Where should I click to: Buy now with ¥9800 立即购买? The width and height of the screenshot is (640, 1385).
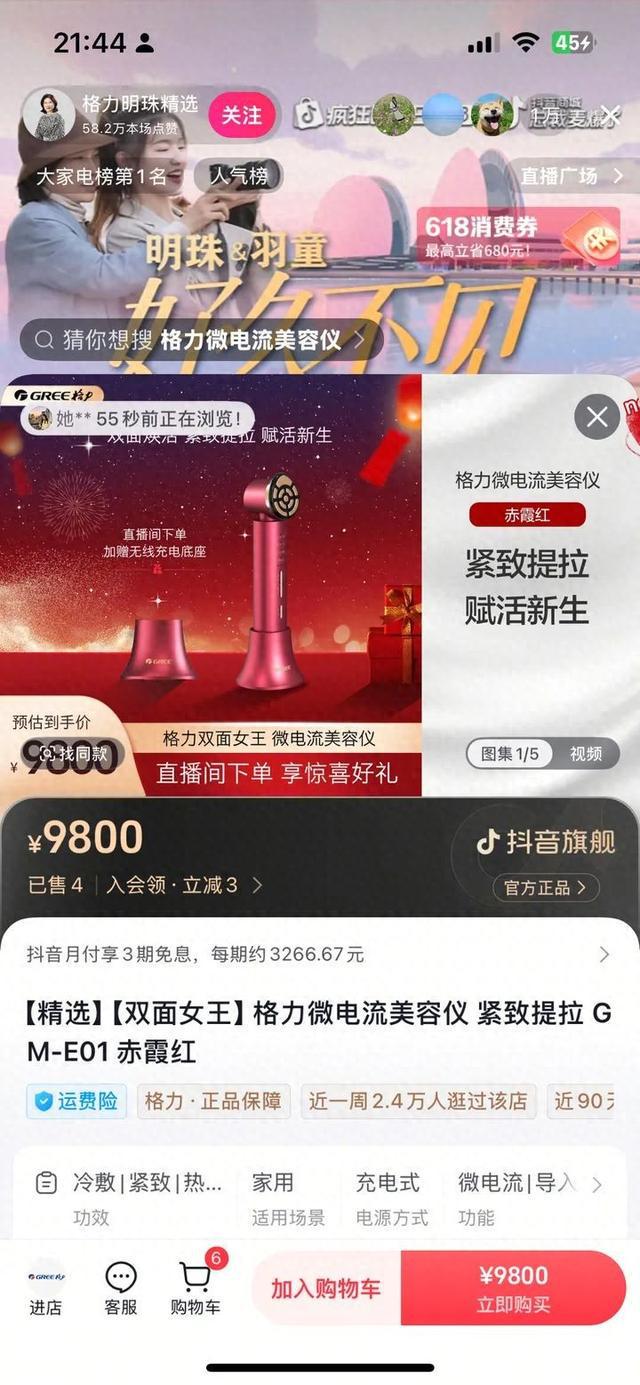tap(513, 1288)
